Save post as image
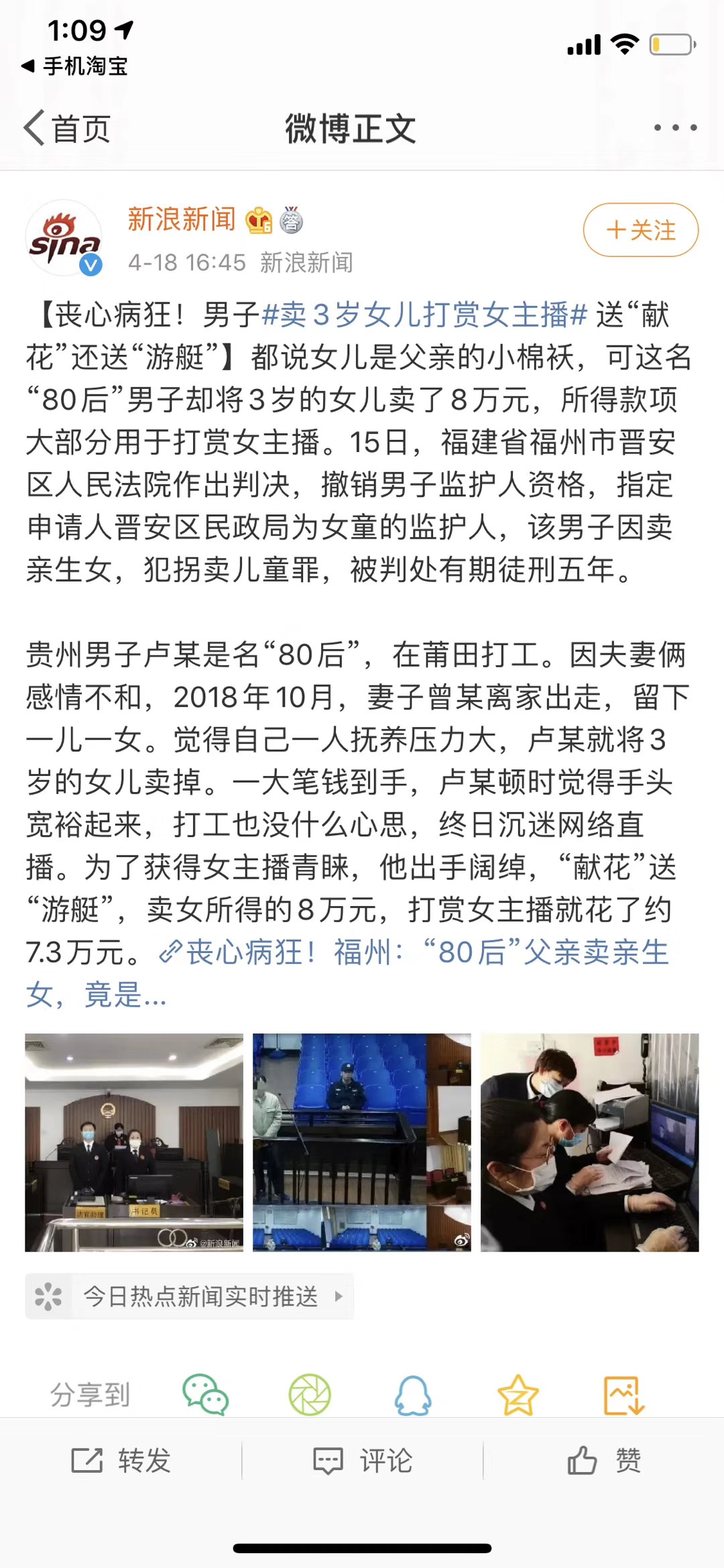 point(624,1395)
